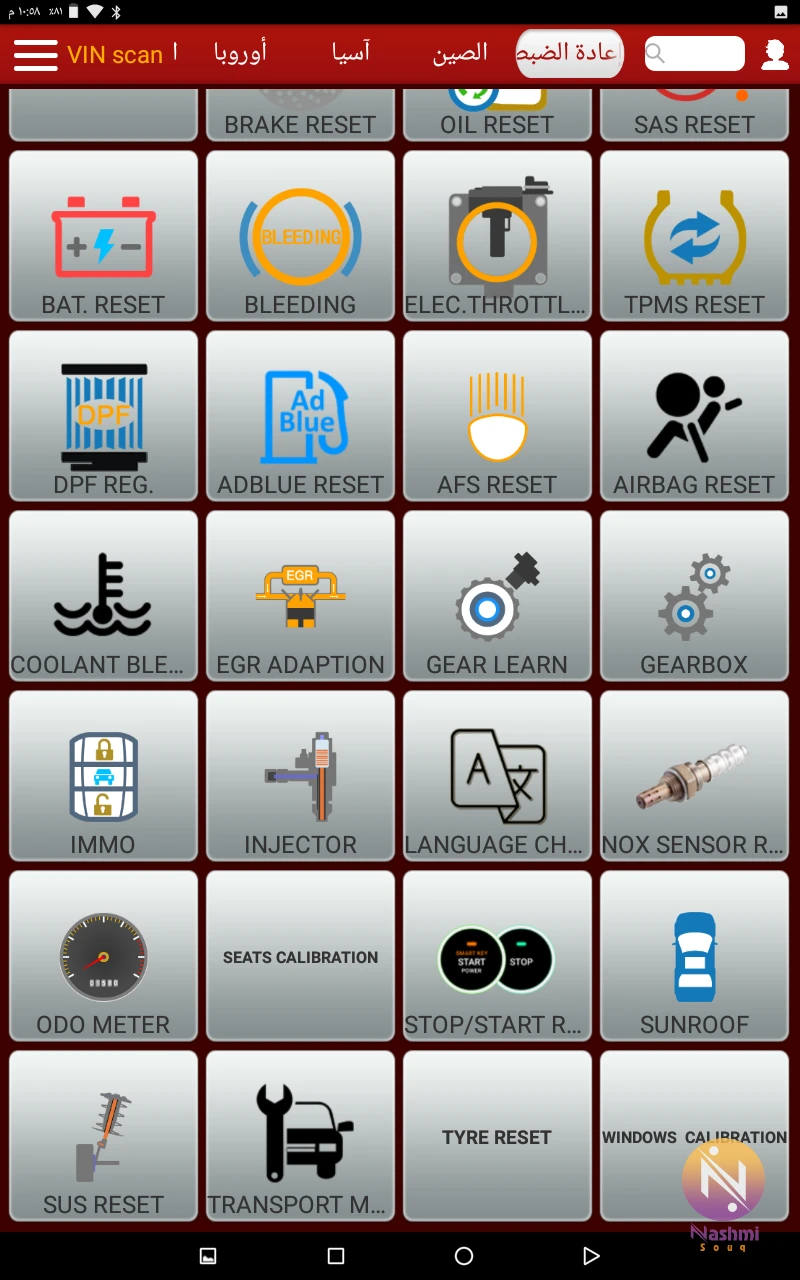
Task: Open DPF REG. service
Action: pyautogui.click(x=103, y=416)
